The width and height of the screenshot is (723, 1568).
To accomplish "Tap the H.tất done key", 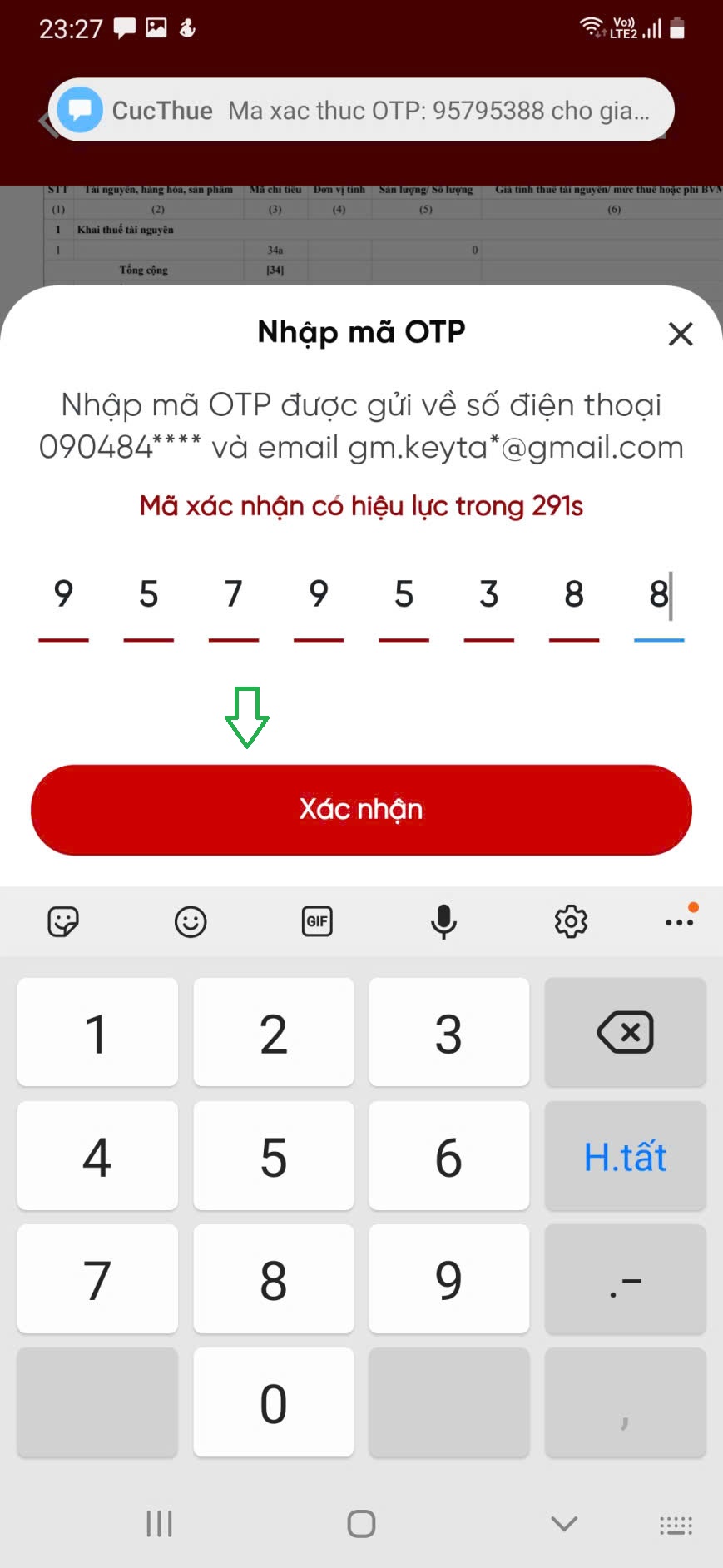I will point(625,1156).
